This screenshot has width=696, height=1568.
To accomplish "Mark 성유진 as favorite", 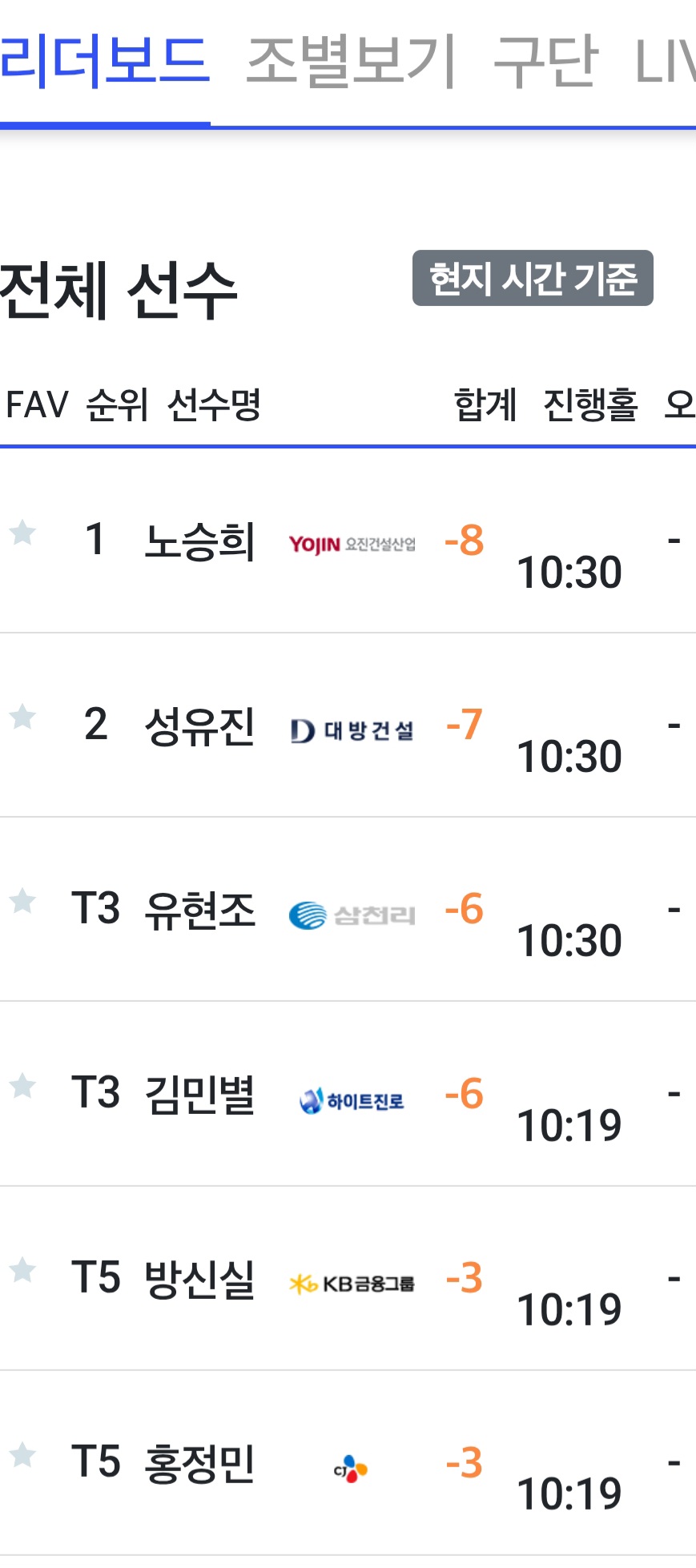I will click(x=23, y=717).
